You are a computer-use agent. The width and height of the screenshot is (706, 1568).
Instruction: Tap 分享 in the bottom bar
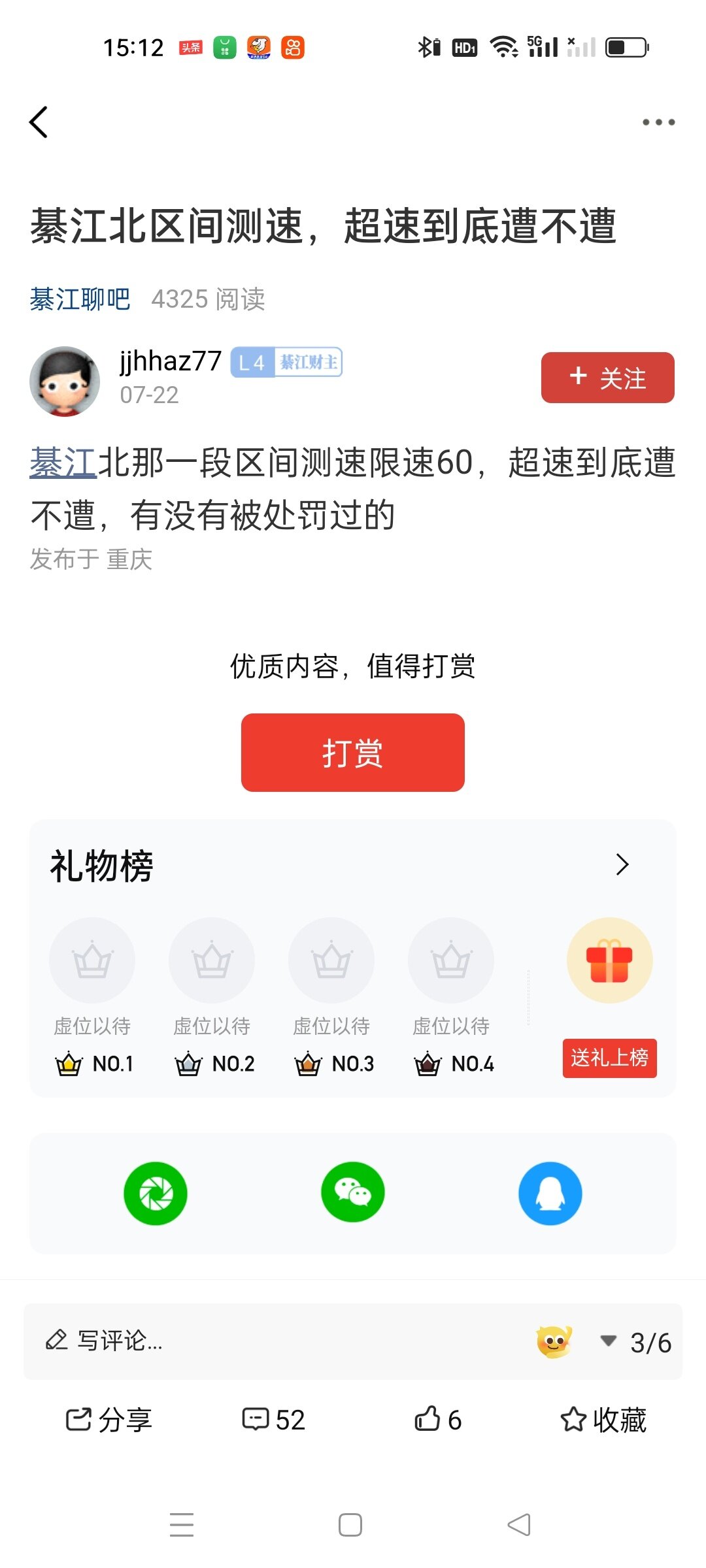[x=109, y=1419]
